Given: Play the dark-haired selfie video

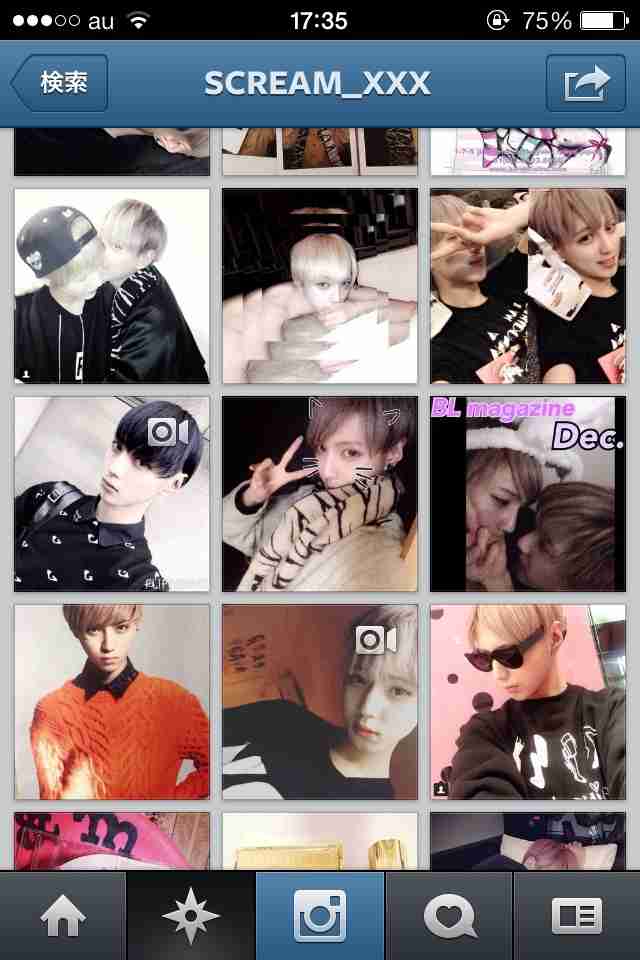Looking at the screenshot, I should pyautogui.click(x=112, y=494).
